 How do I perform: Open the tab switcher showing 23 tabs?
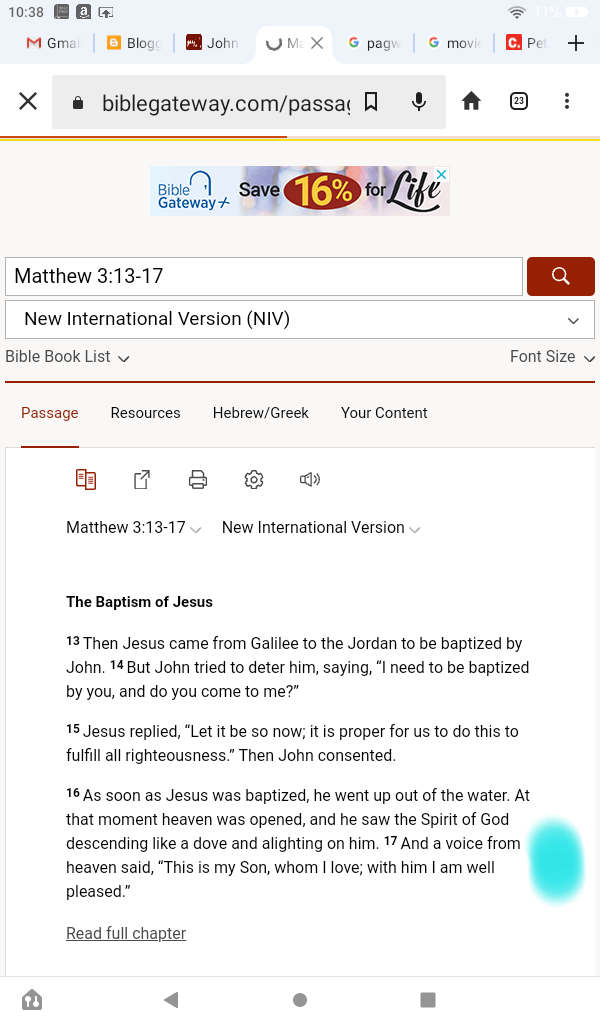(x=519, y=101)
